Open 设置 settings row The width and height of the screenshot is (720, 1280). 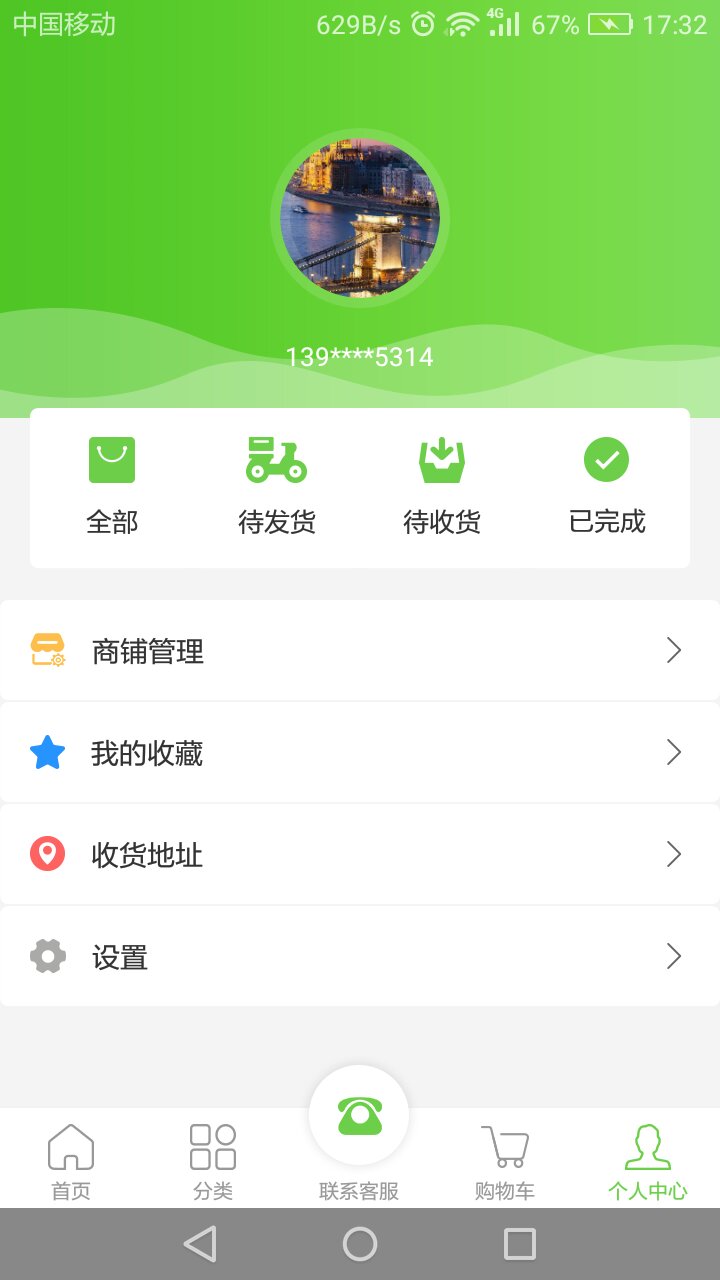(360, 957)
